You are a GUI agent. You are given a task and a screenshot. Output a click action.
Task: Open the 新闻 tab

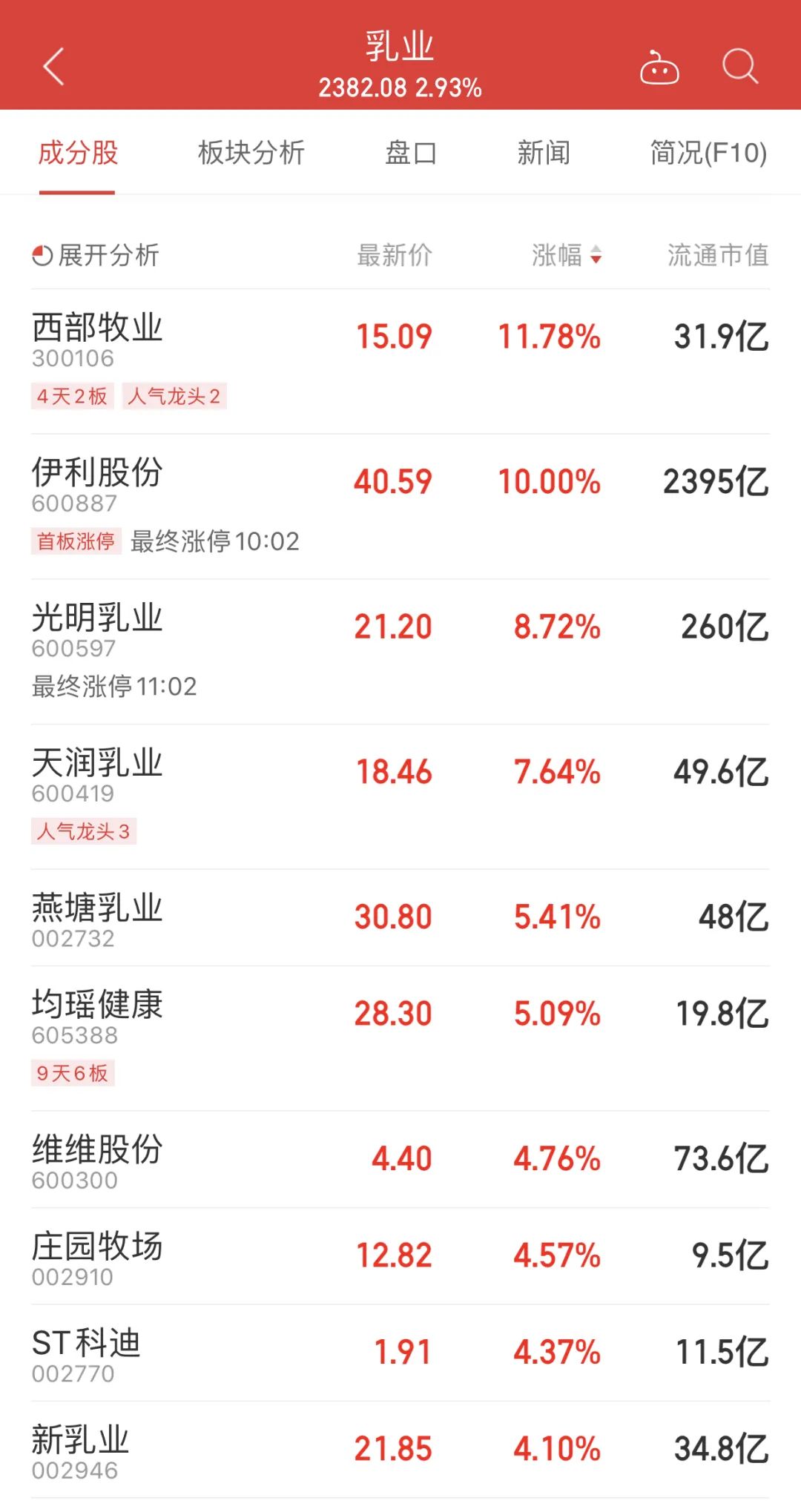coord(544,153)
